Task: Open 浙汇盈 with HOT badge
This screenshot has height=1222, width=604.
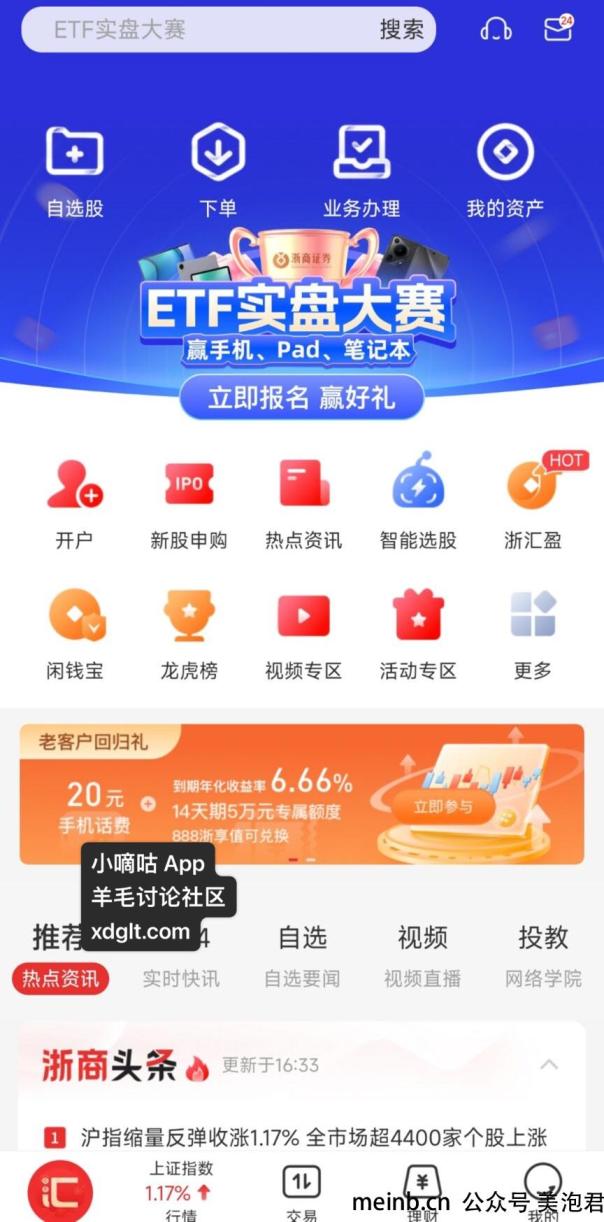Action: point(533,503)
